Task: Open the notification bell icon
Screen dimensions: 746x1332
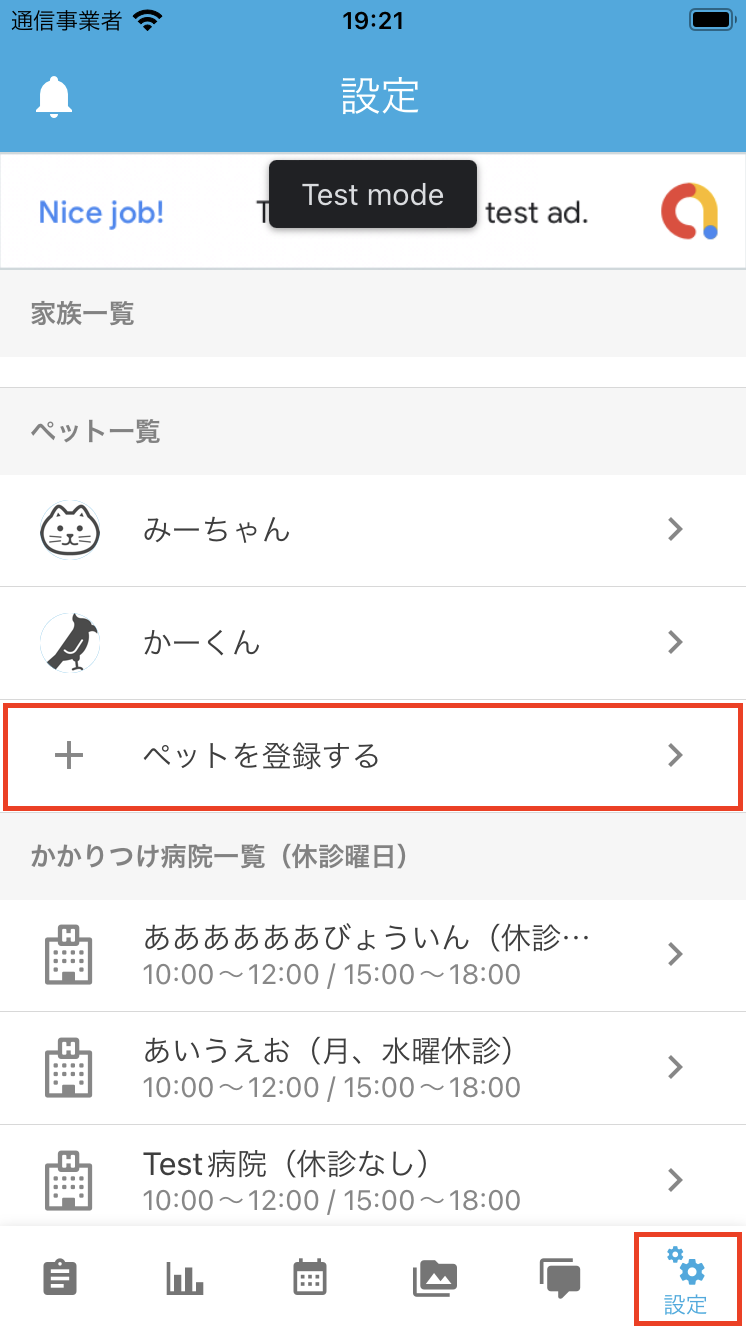Action: coord(54,95)
